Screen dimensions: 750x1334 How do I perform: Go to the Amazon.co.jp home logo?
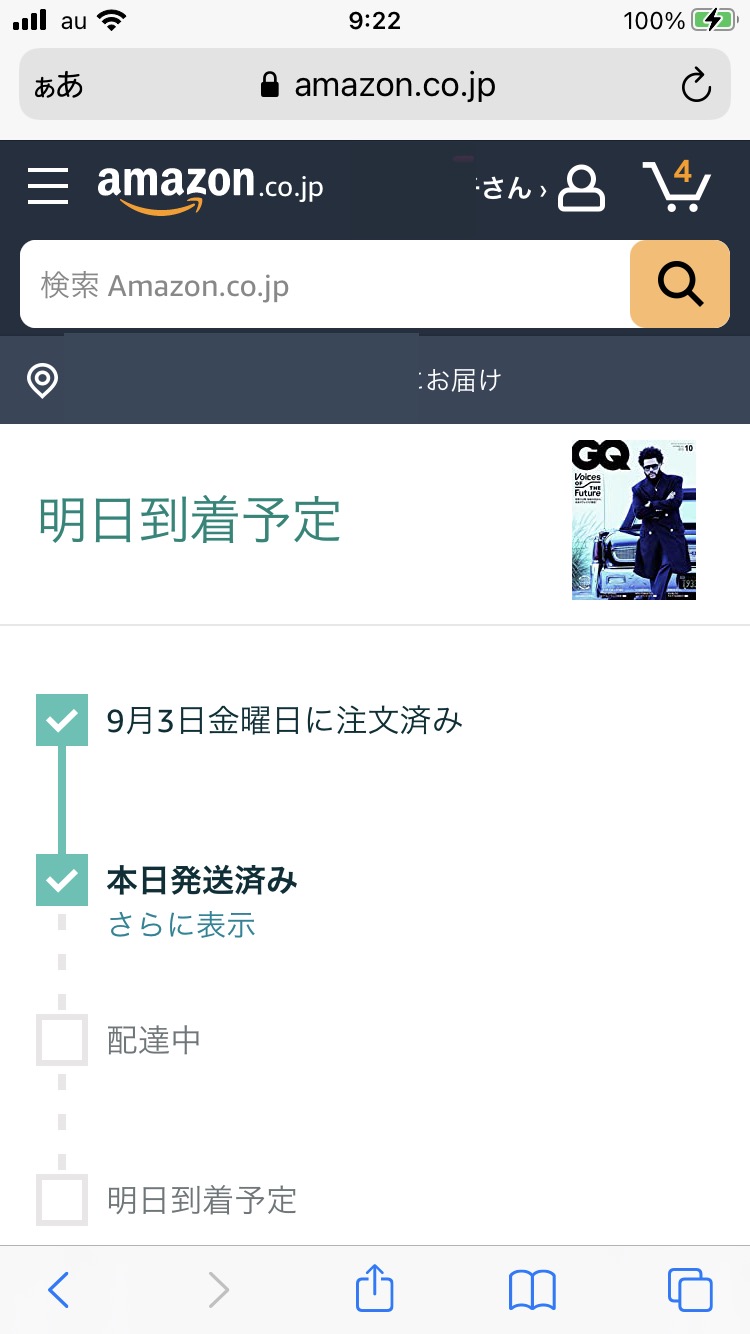coord(210,187)
